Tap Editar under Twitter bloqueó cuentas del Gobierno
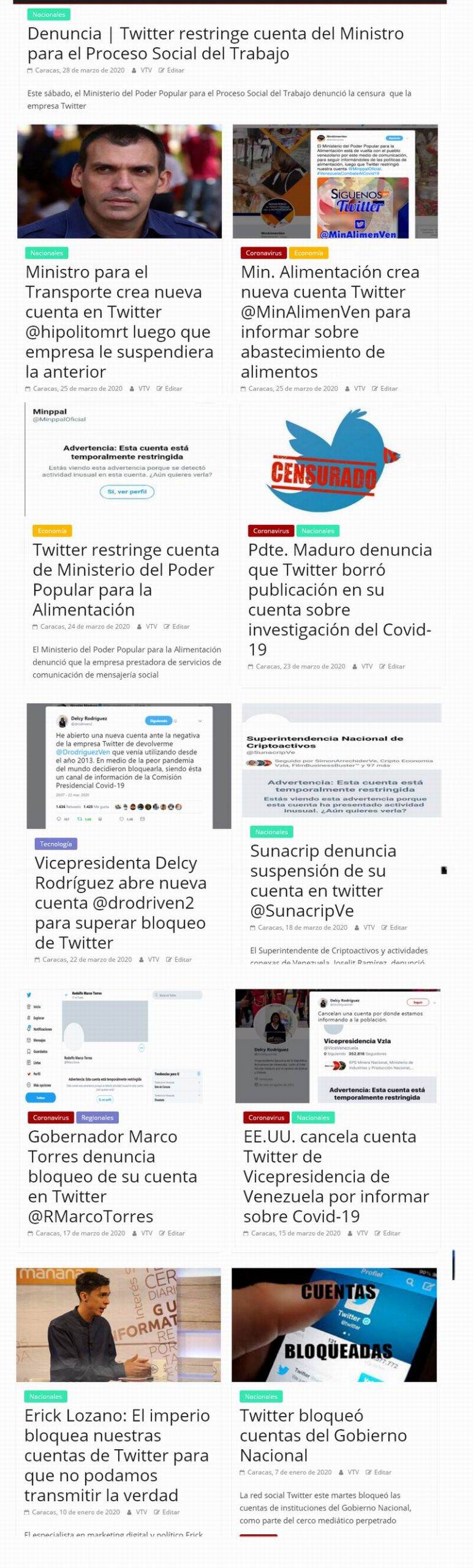Viewport: 473px width, 1568px height. click(x=382, y=1472)
